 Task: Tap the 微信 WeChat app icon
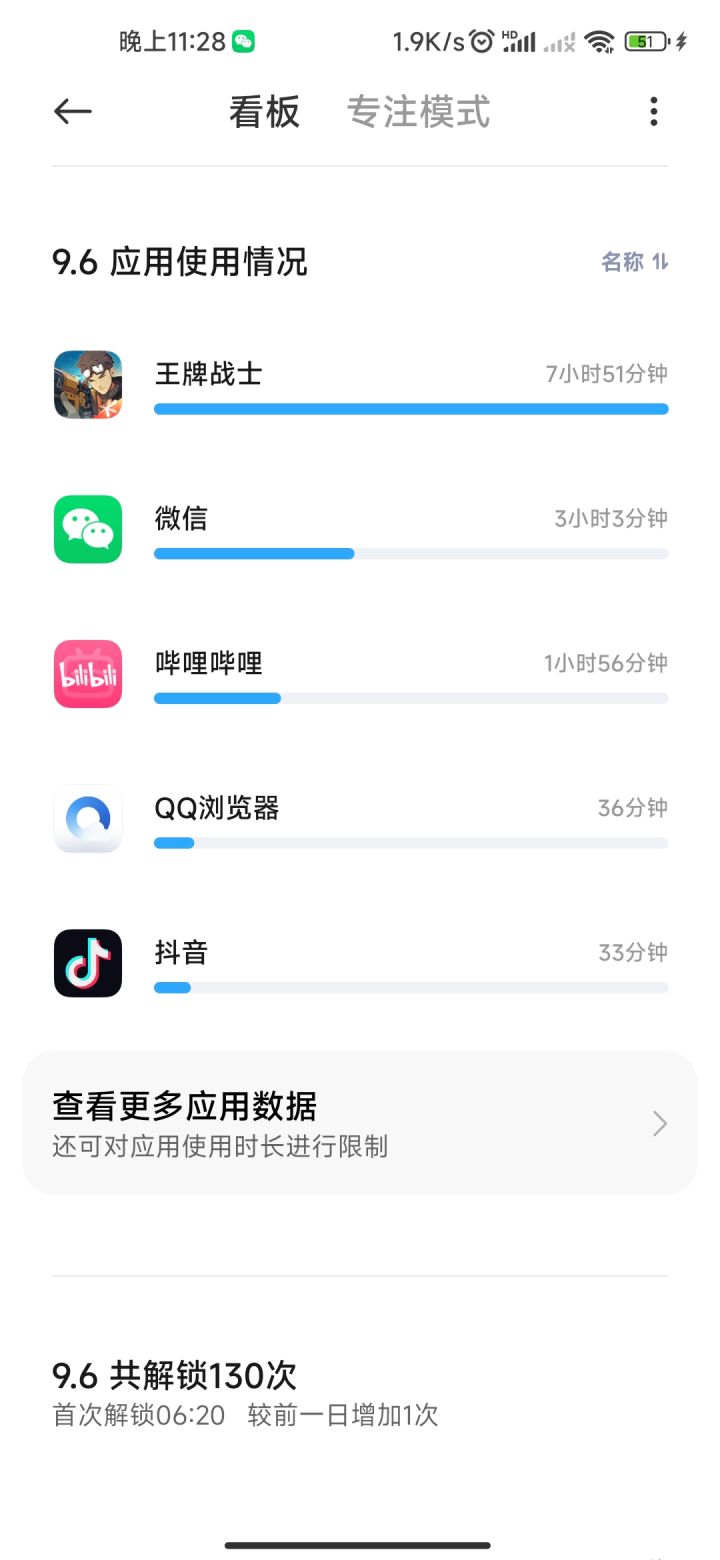[87, 529]
